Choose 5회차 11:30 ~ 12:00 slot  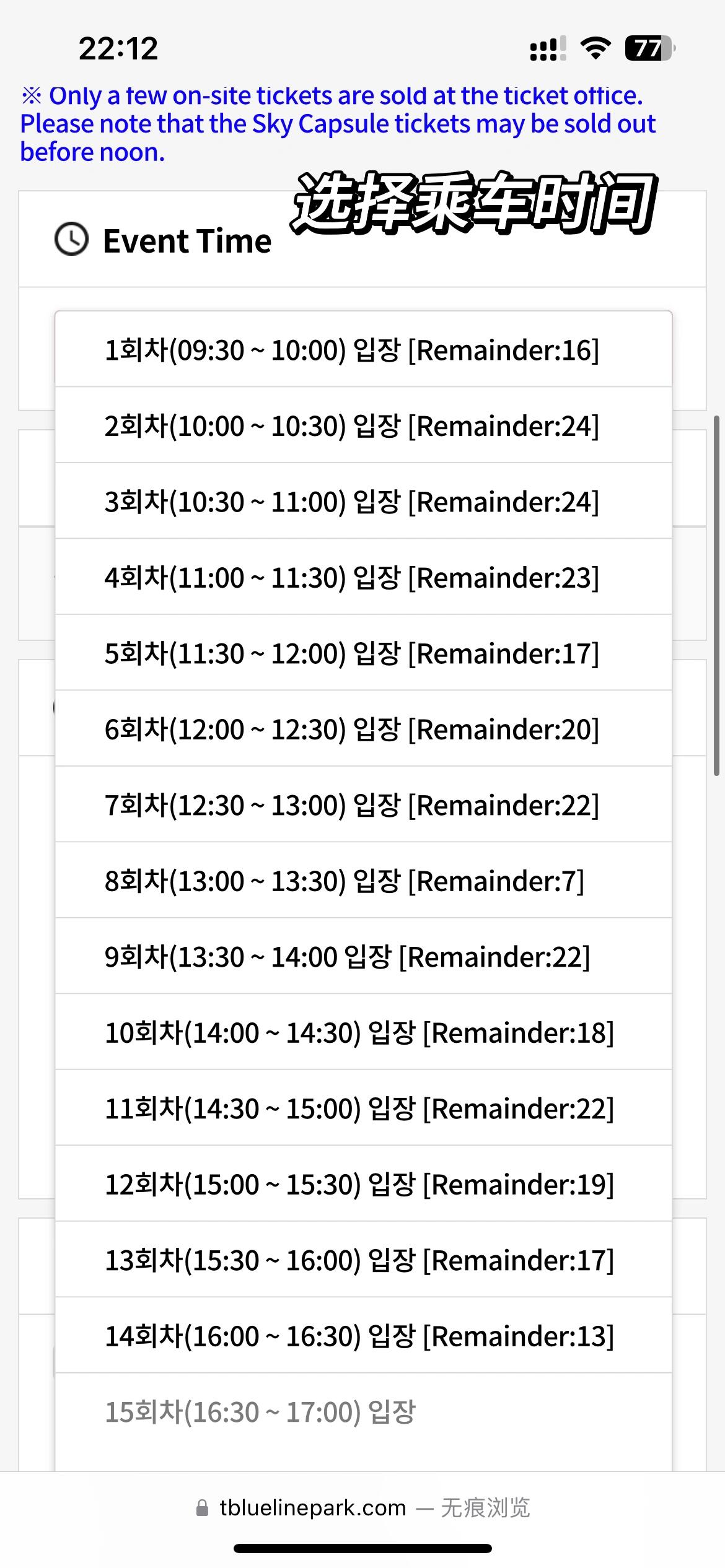point(364,653)
